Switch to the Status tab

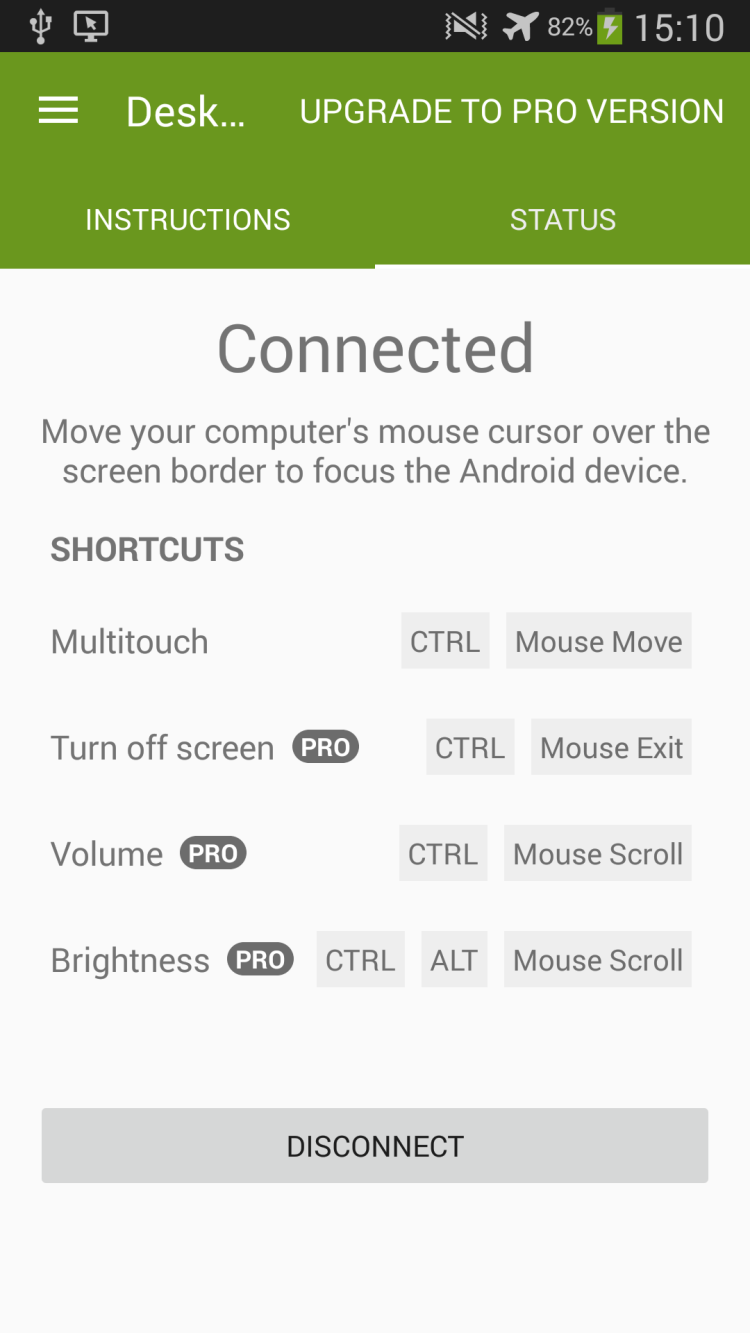pyautogui.click(x=563, y=220)
